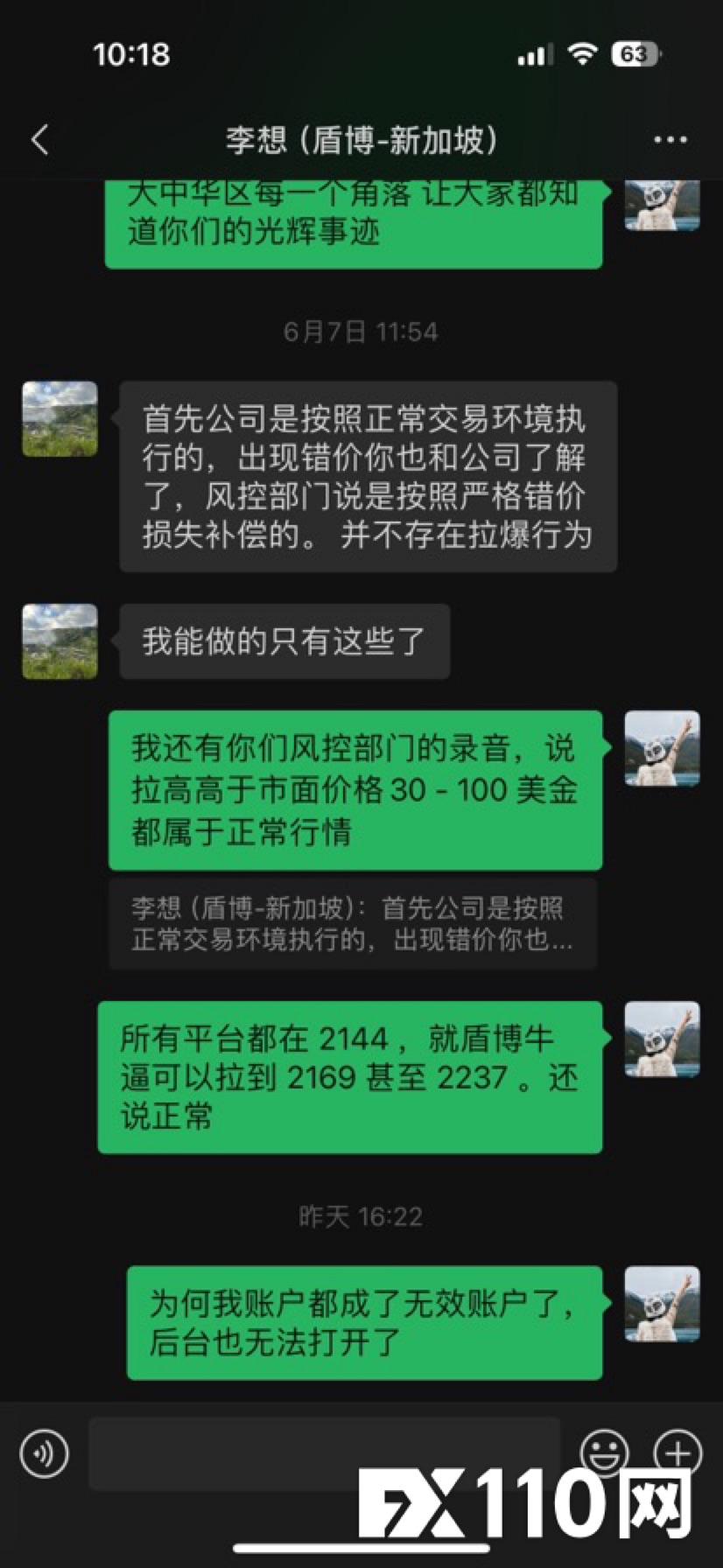Tap 李想's avatar beside 首先公司是按照 message
The height and width of the screenshot is (1568, 723).
tap(60, 418)
